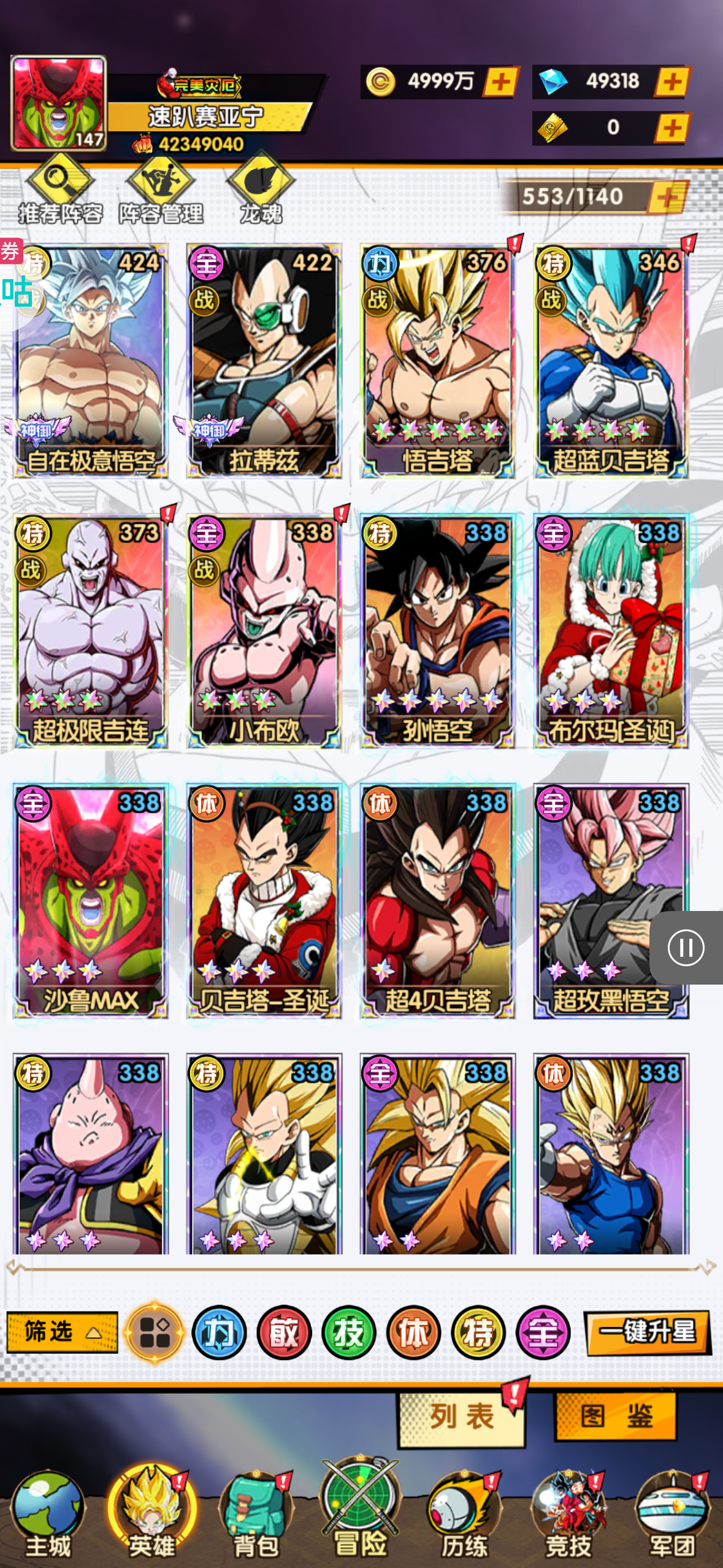Filter heroes by 技 type

348,1332
